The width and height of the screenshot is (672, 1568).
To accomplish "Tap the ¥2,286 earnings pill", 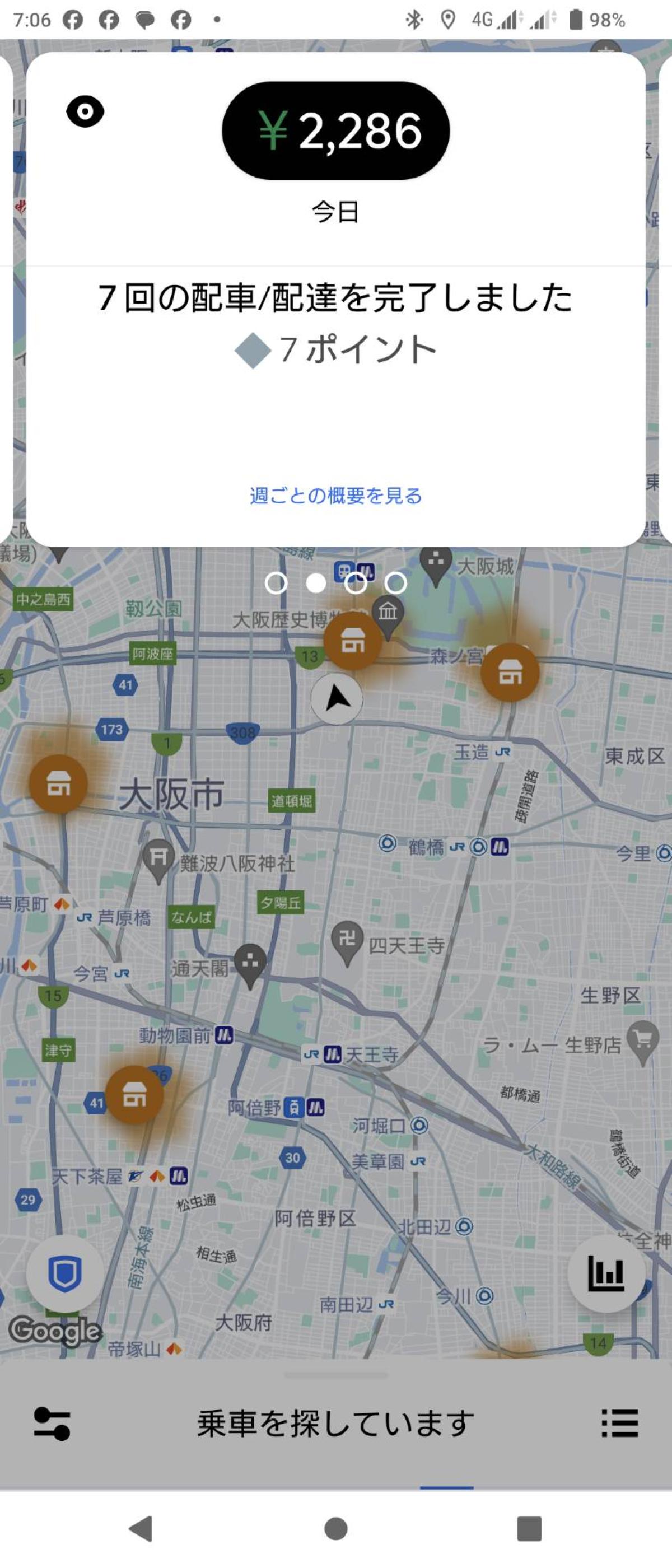I will tap(335, 130).
